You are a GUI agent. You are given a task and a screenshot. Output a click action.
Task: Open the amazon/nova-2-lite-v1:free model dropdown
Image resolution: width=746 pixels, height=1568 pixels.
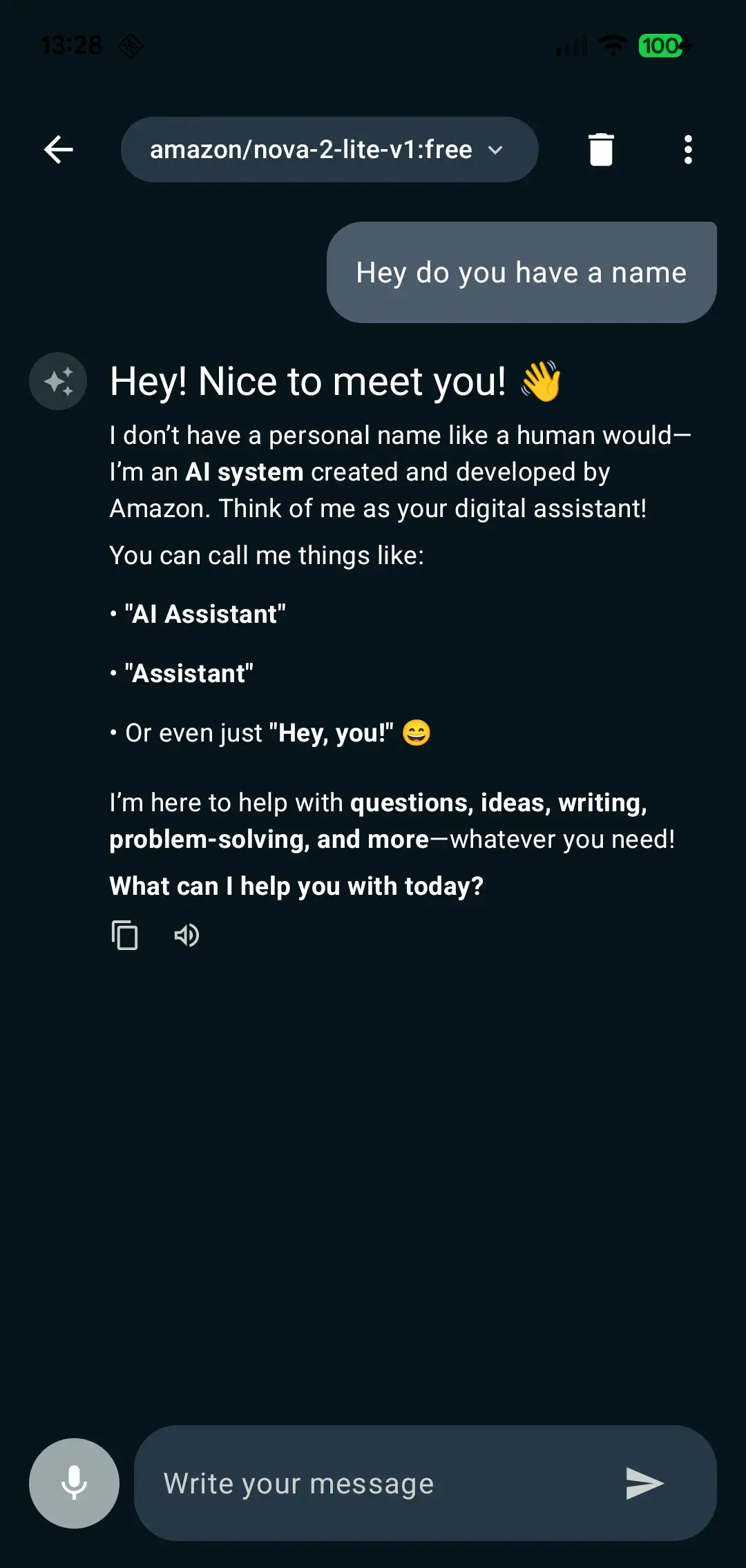(329, 149)
